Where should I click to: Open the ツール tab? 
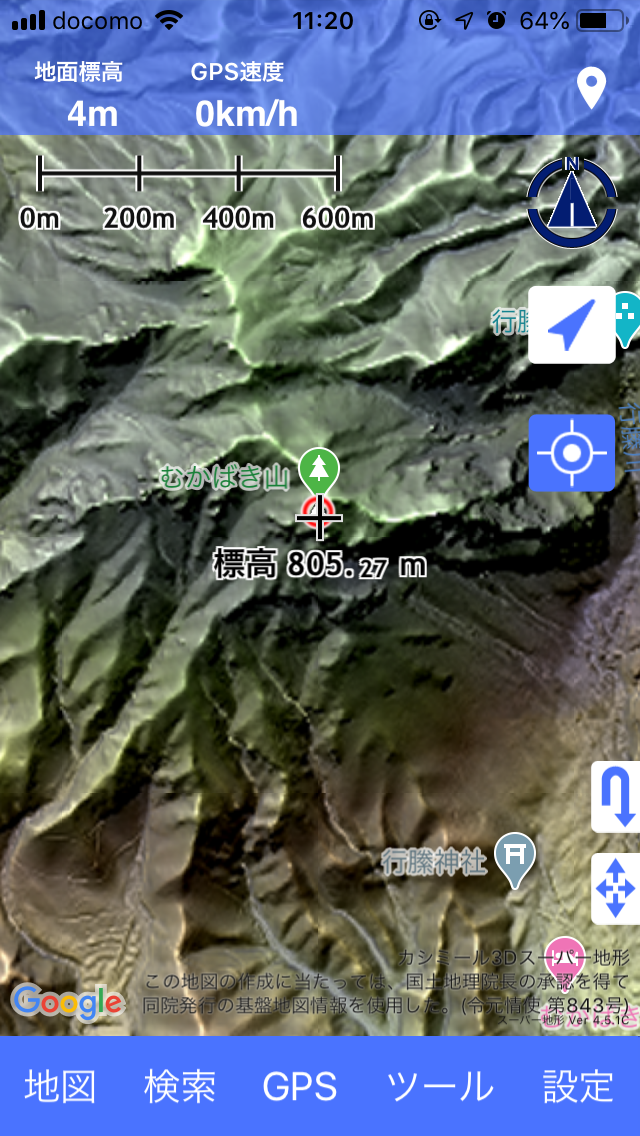pyautogui.click(x=440, y=1086)
